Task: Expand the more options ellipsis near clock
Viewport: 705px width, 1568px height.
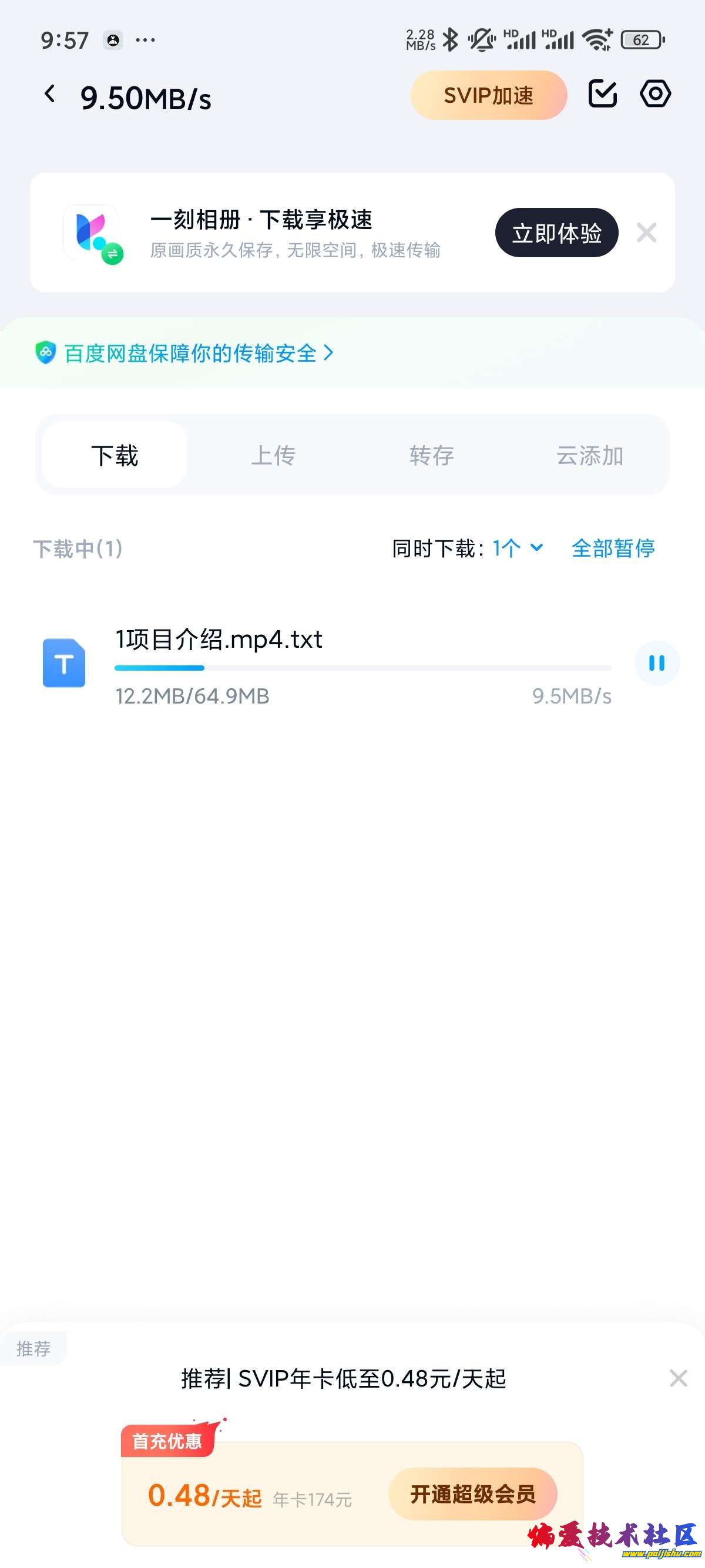Action: (x=144, y=39)
